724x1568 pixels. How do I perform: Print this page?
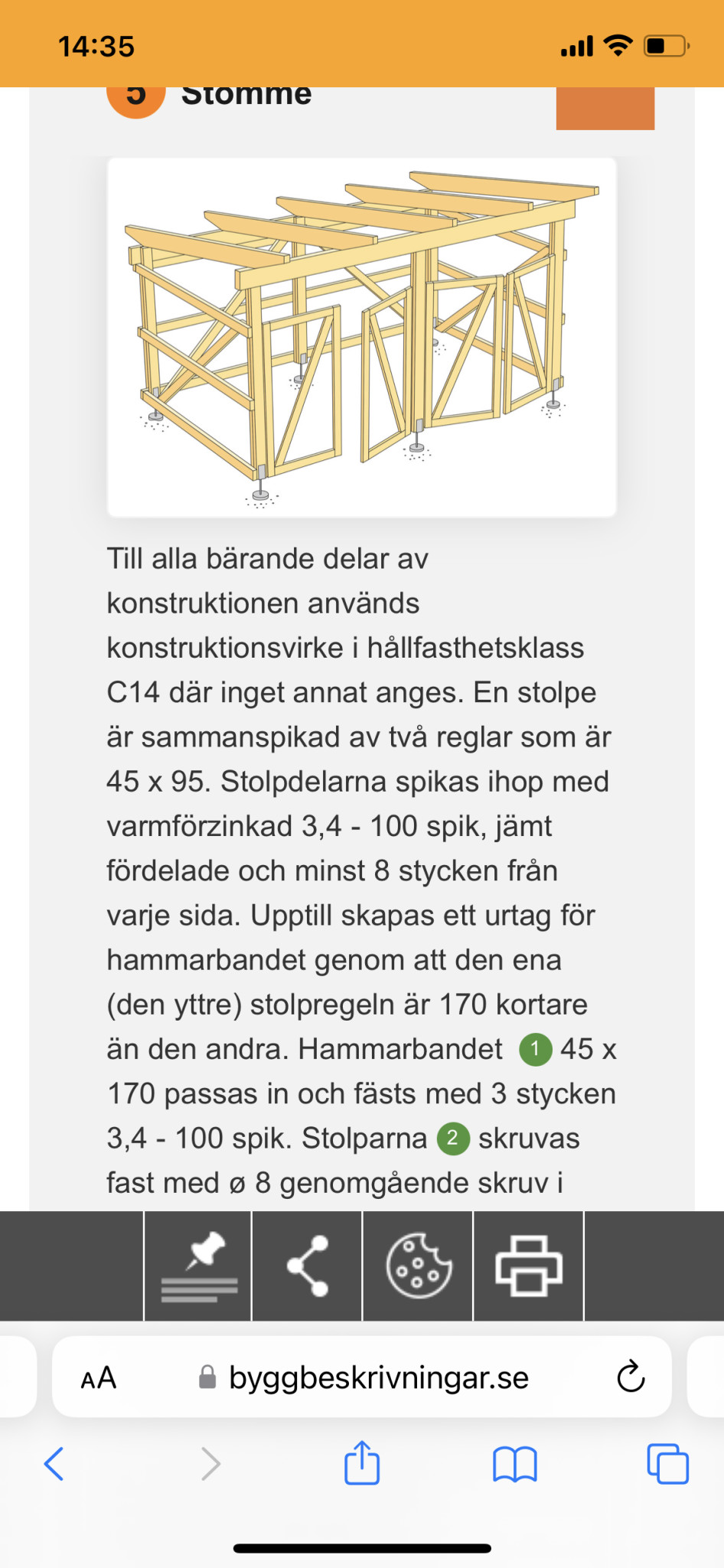[529, 1266]
